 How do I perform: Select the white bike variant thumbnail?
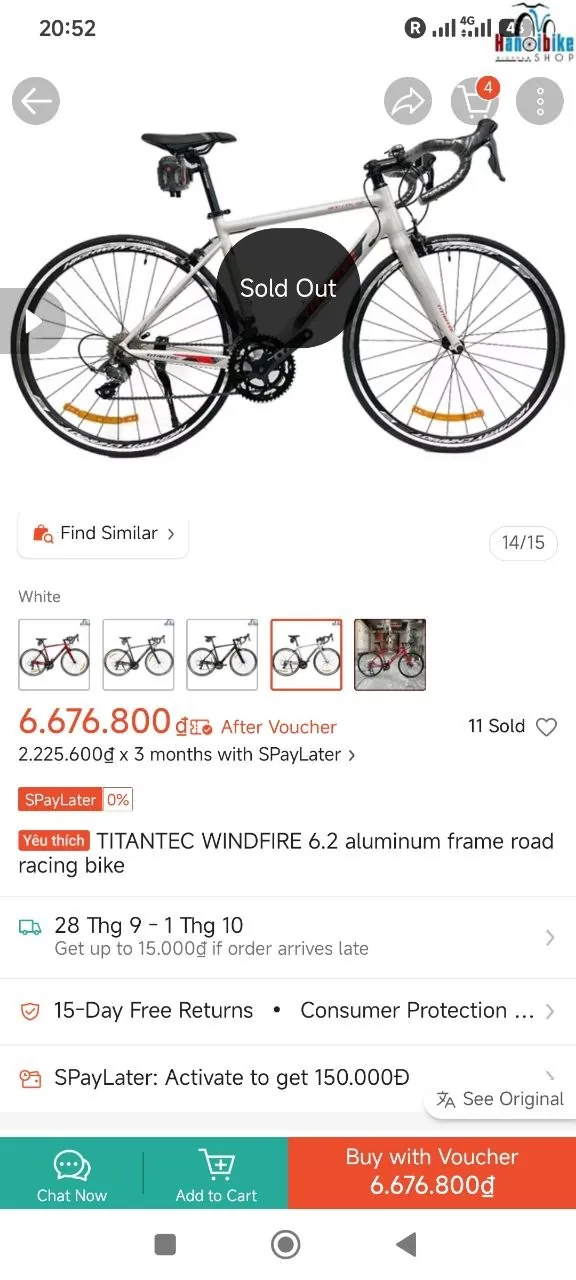306,655
